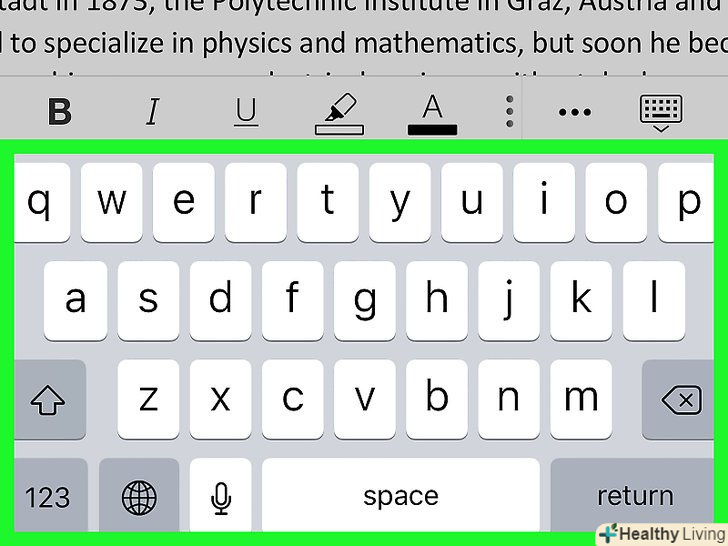Underline the selected text

pos(245,112)
